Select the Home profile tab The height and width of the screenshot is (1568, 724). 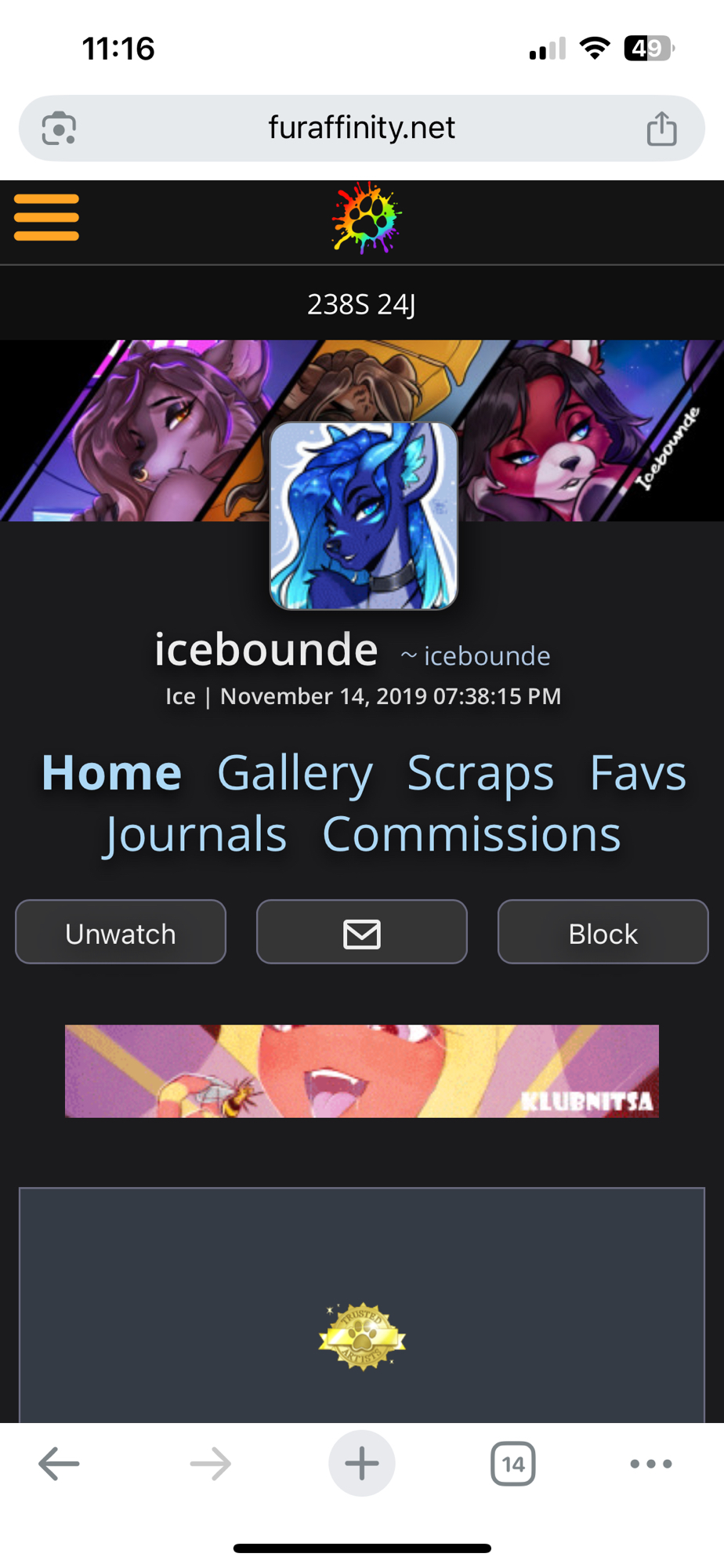pyautogui.click(x=111, y=773)
